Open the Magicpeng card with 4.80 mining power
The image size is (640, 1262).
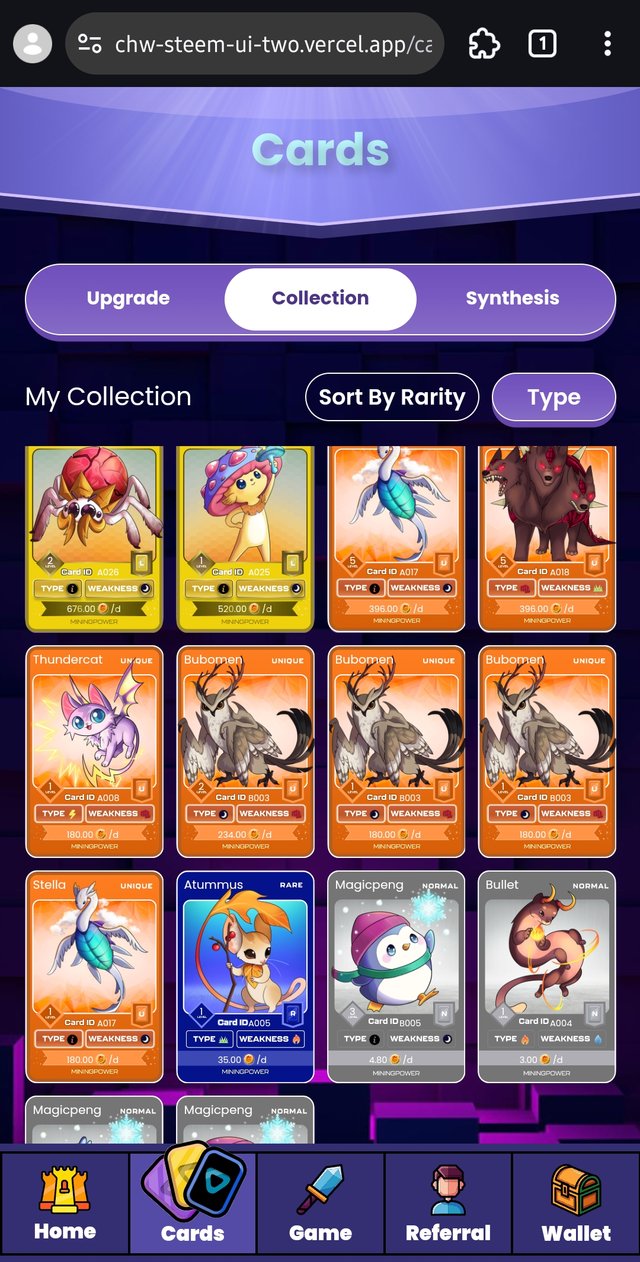(x=396, y=977)
